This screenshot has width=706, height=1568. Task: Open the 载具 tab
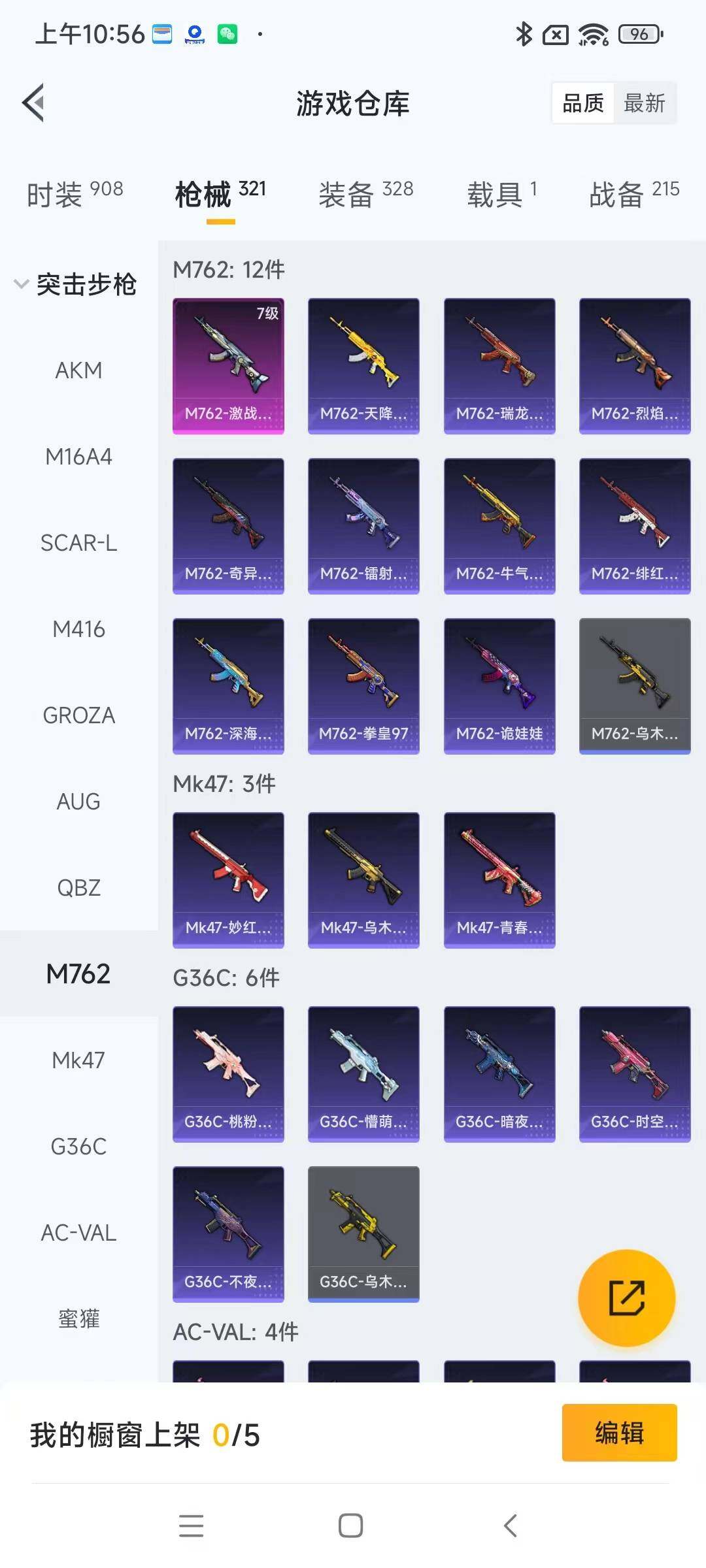[x=501, y=194]
